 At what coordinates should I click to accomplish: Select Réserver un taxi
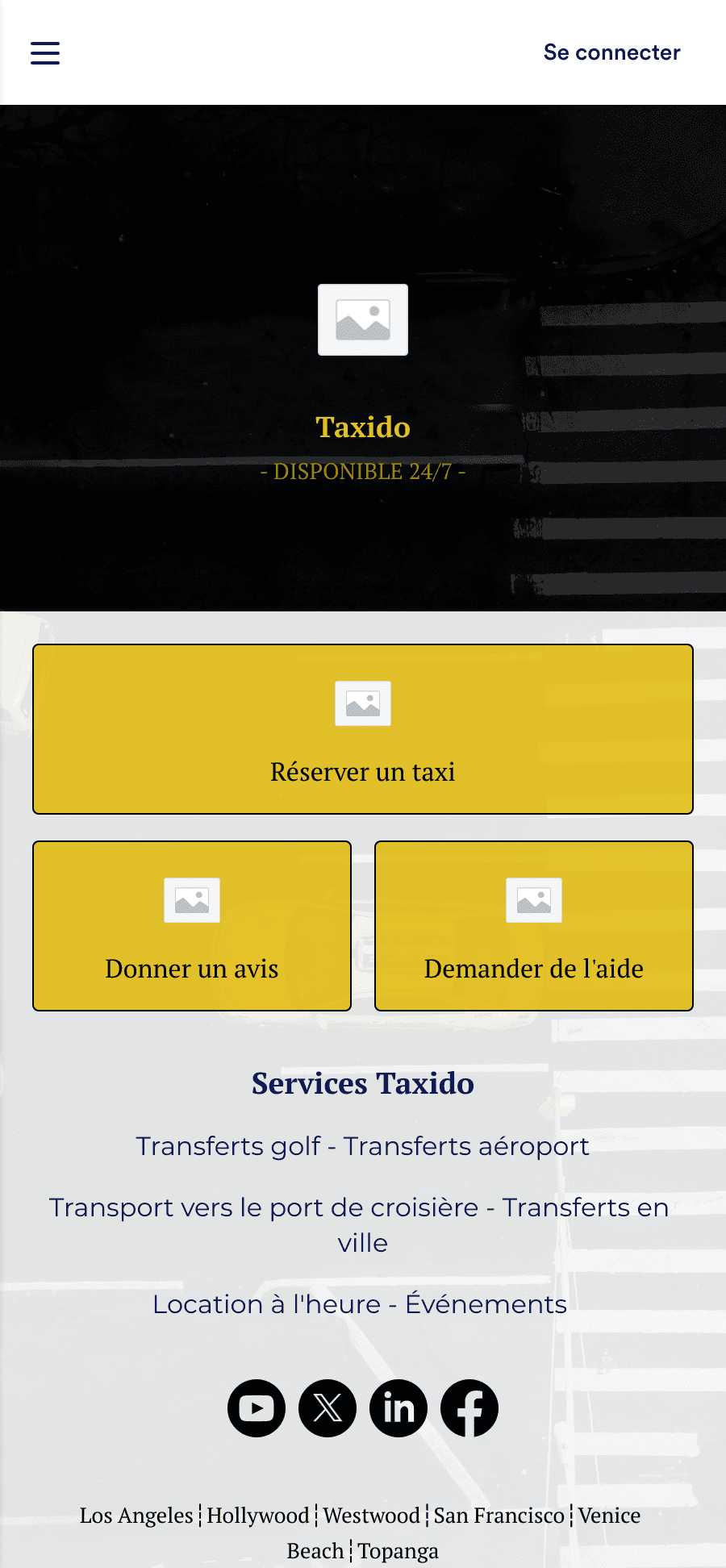click(x=363, y=729)
